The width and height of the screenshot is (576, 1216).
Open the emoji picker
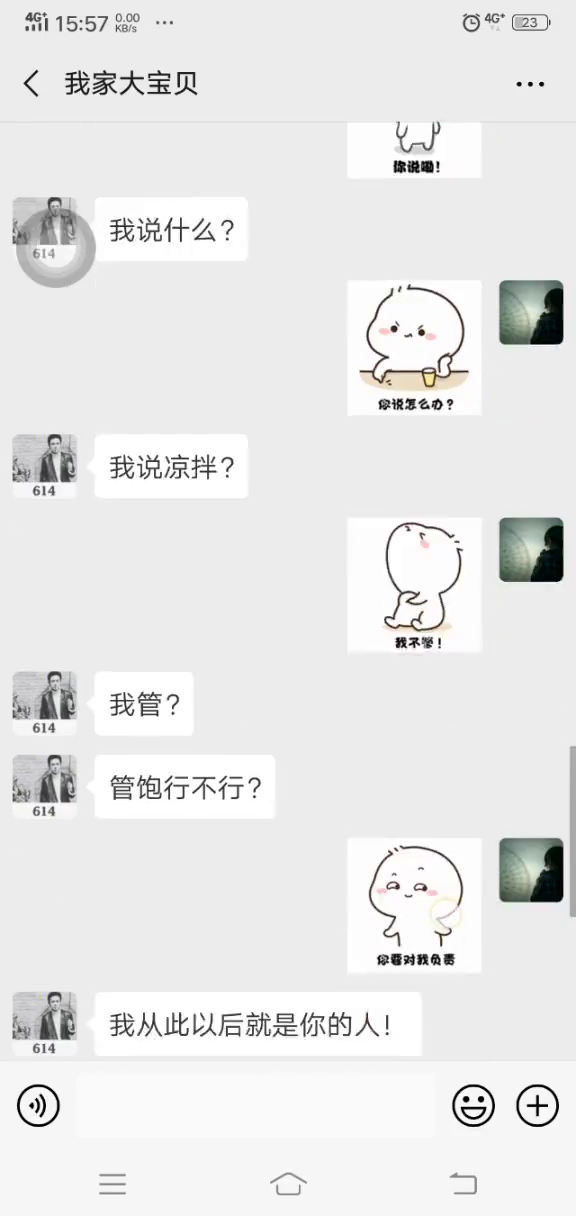[474, 1105]
